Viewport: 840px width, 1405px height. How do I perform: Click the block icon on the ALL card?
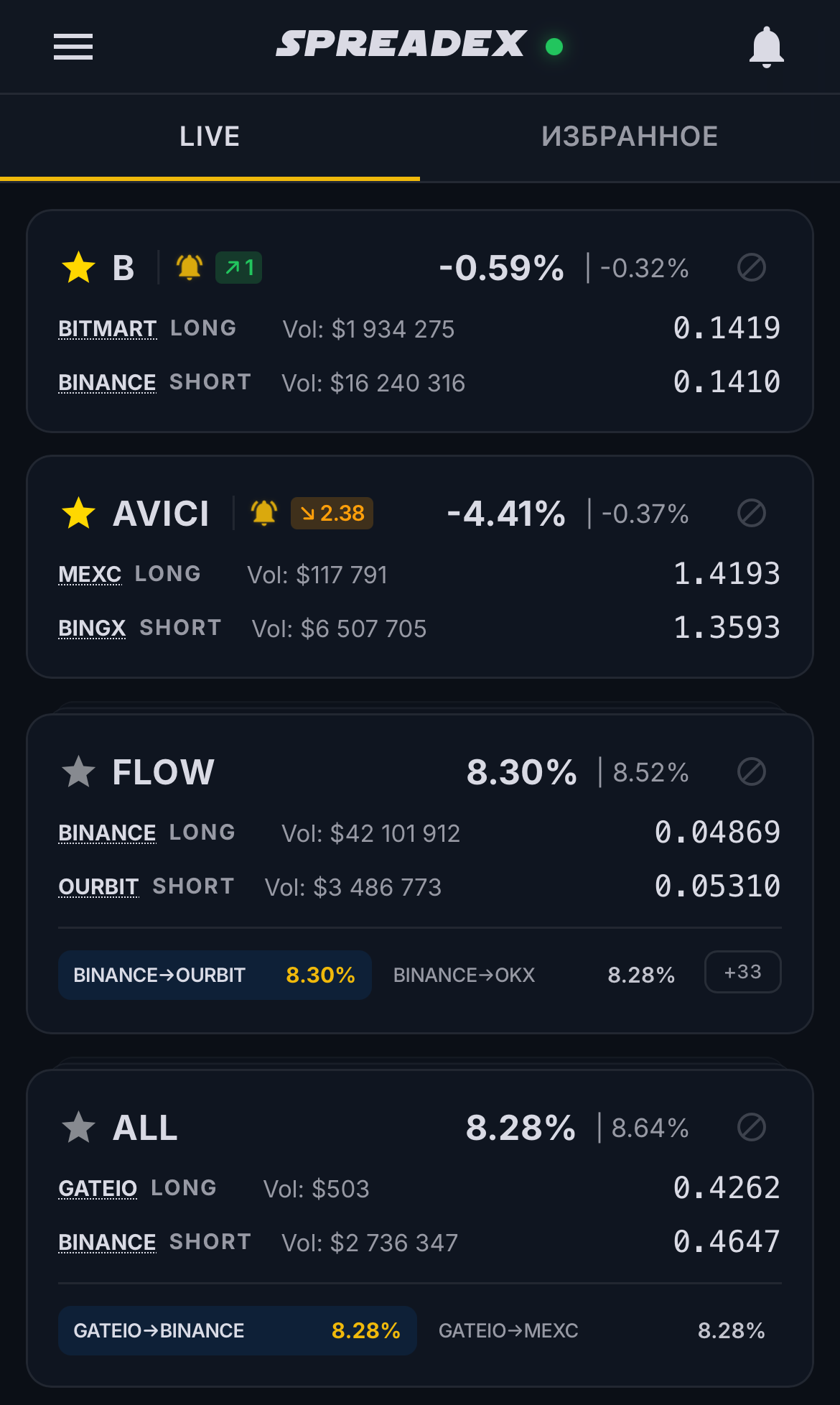tap(752, 1128)
